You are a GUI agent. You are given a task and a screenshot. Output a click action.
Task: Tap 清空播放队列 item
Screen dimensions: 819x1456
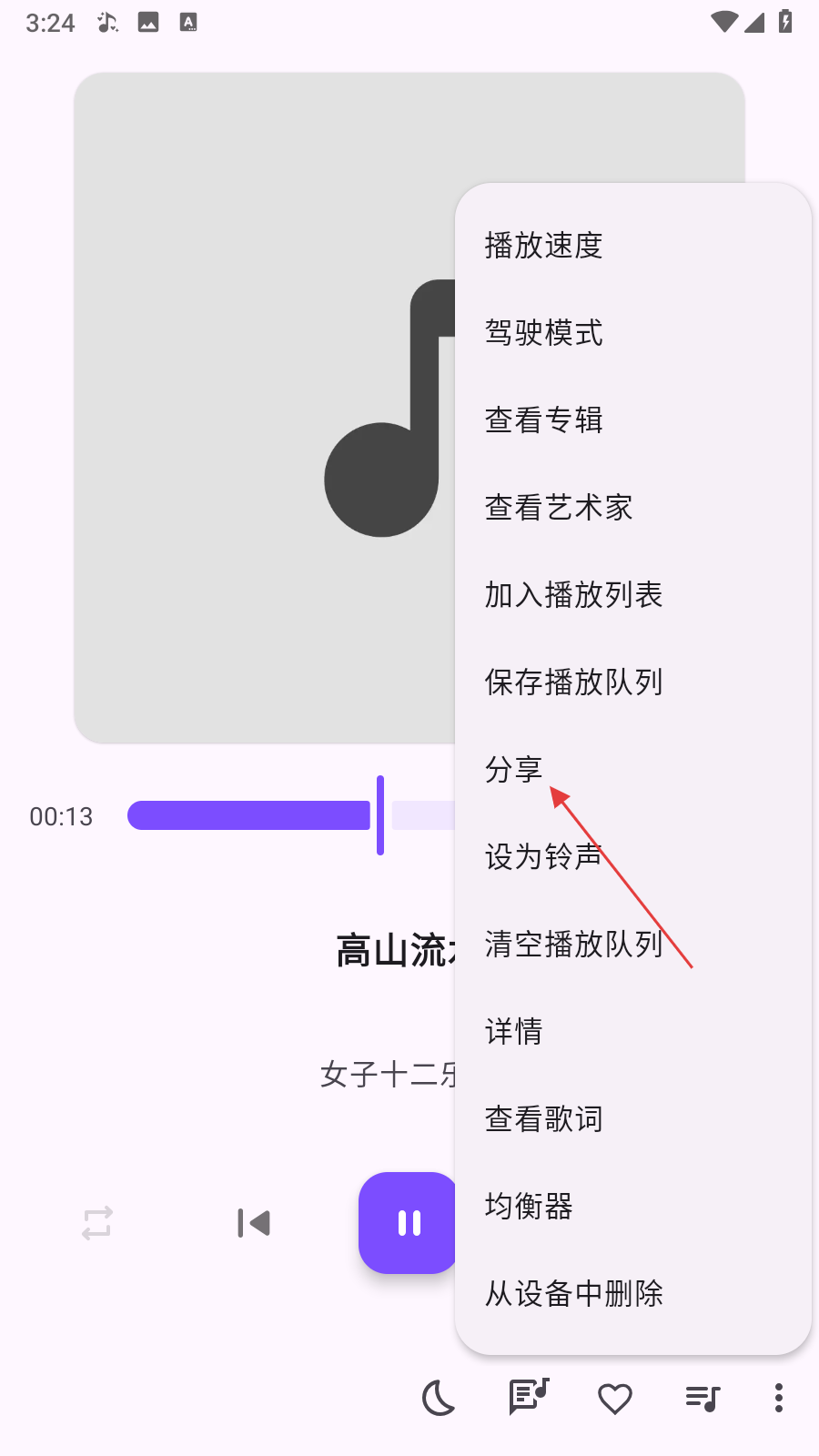(632, 945)
